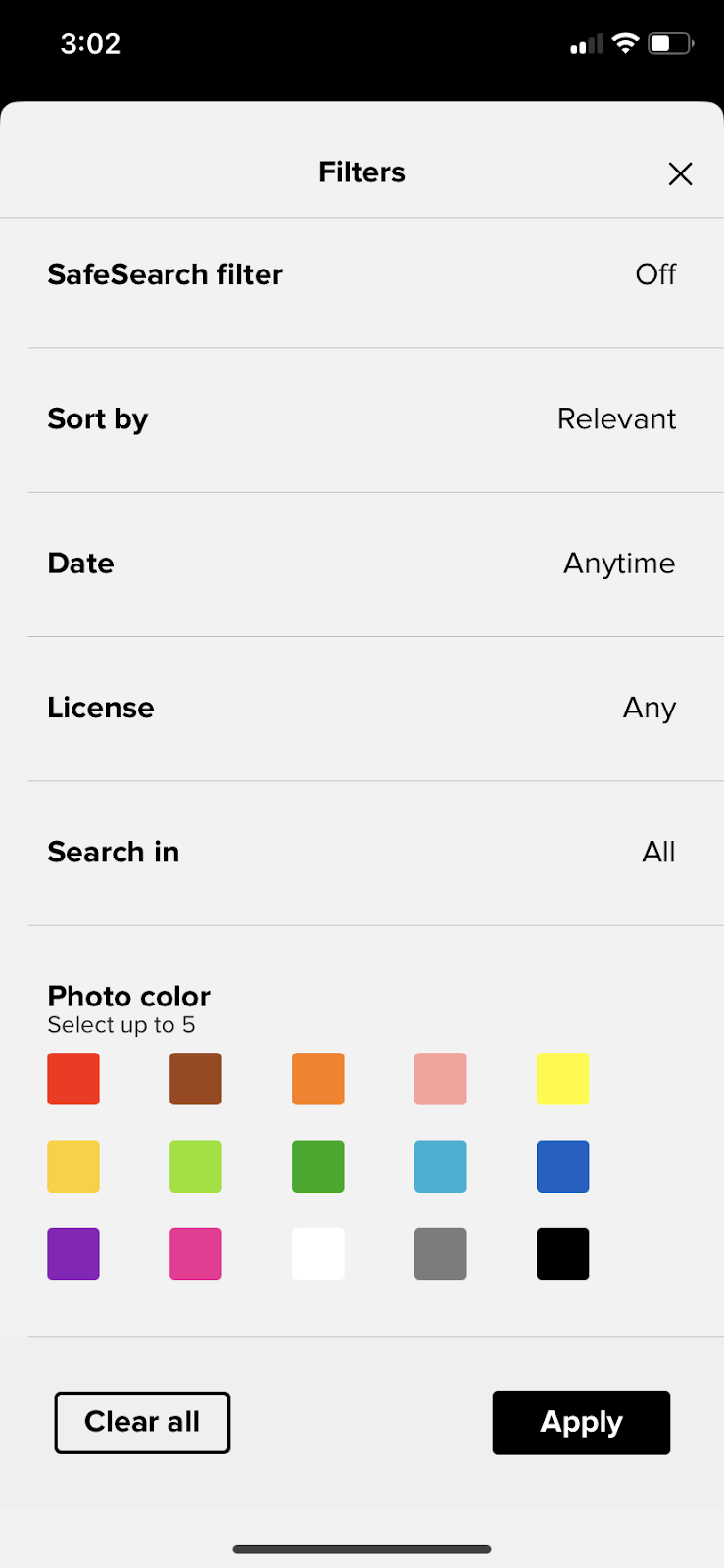
Task: Select the dark blue photo color
Action: tap(563, 1166)
